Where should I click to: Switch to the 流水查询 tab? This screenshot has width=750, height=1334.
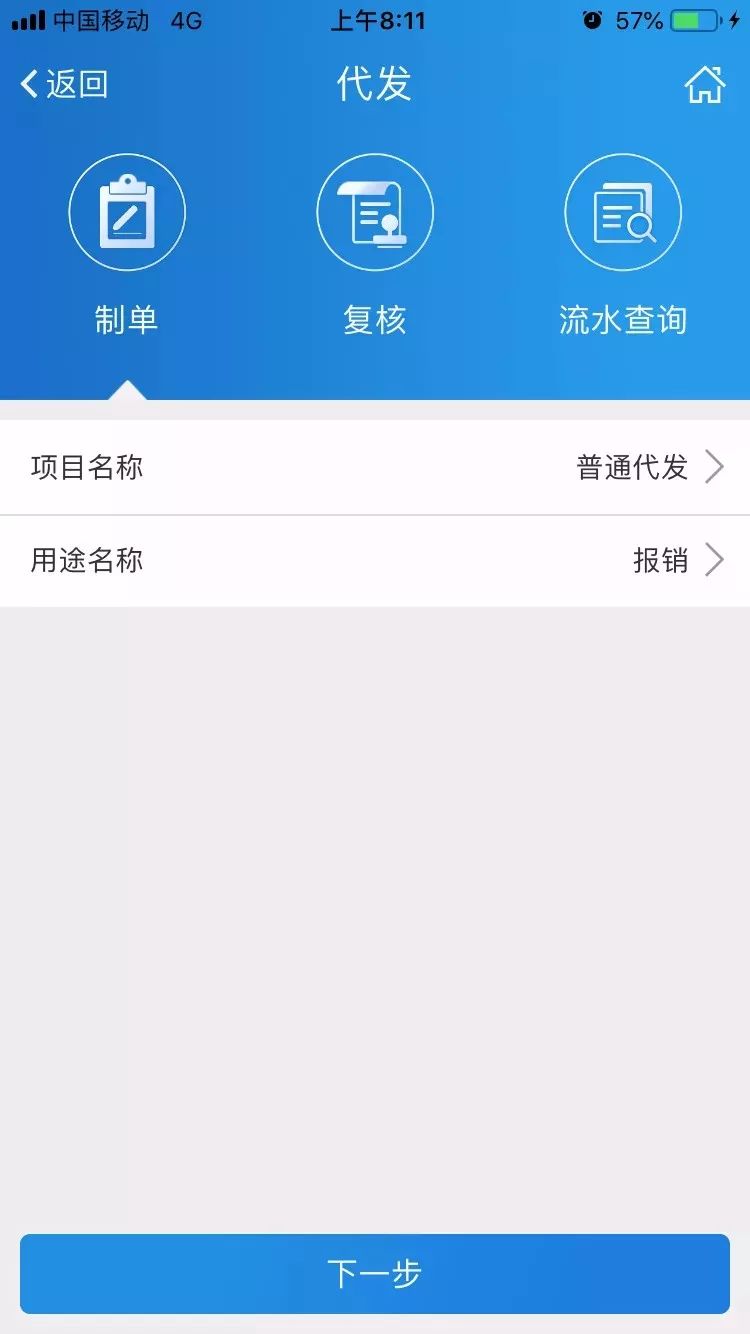[x=622, y=245]
